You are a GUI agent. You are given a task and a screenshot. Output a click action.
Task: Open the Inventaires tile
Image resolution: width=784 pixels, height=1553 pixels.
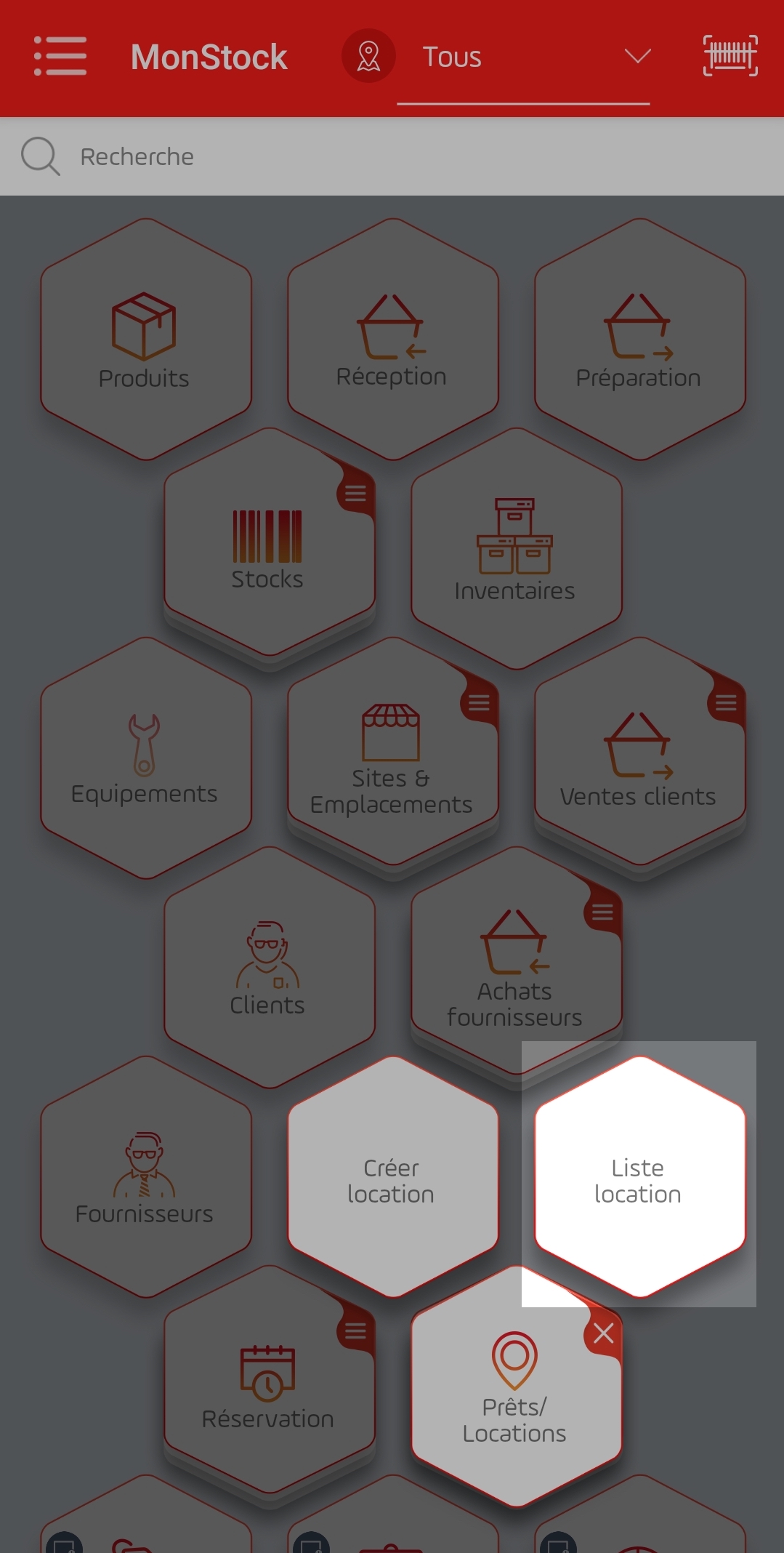[516, 549]
